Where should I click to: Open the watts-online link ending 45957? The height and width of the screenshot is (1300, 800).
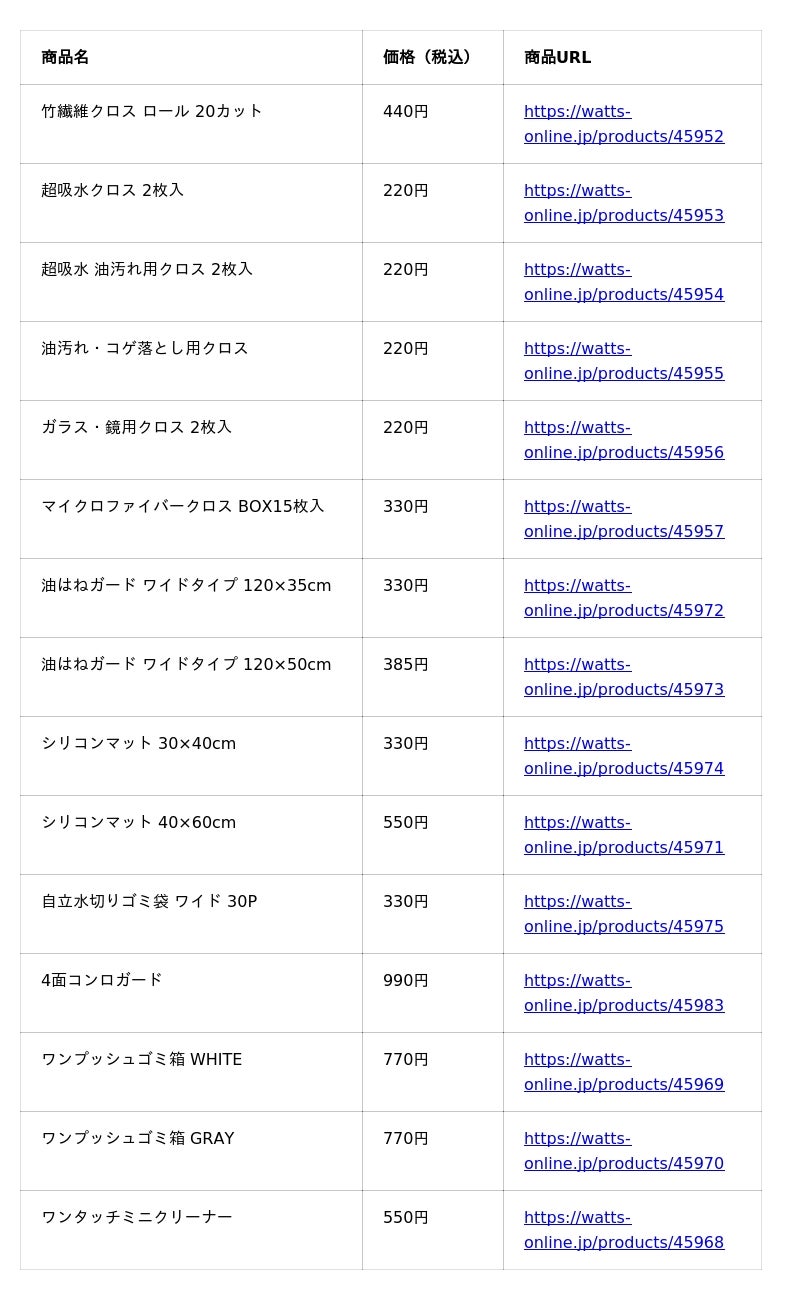click(623, 531)
